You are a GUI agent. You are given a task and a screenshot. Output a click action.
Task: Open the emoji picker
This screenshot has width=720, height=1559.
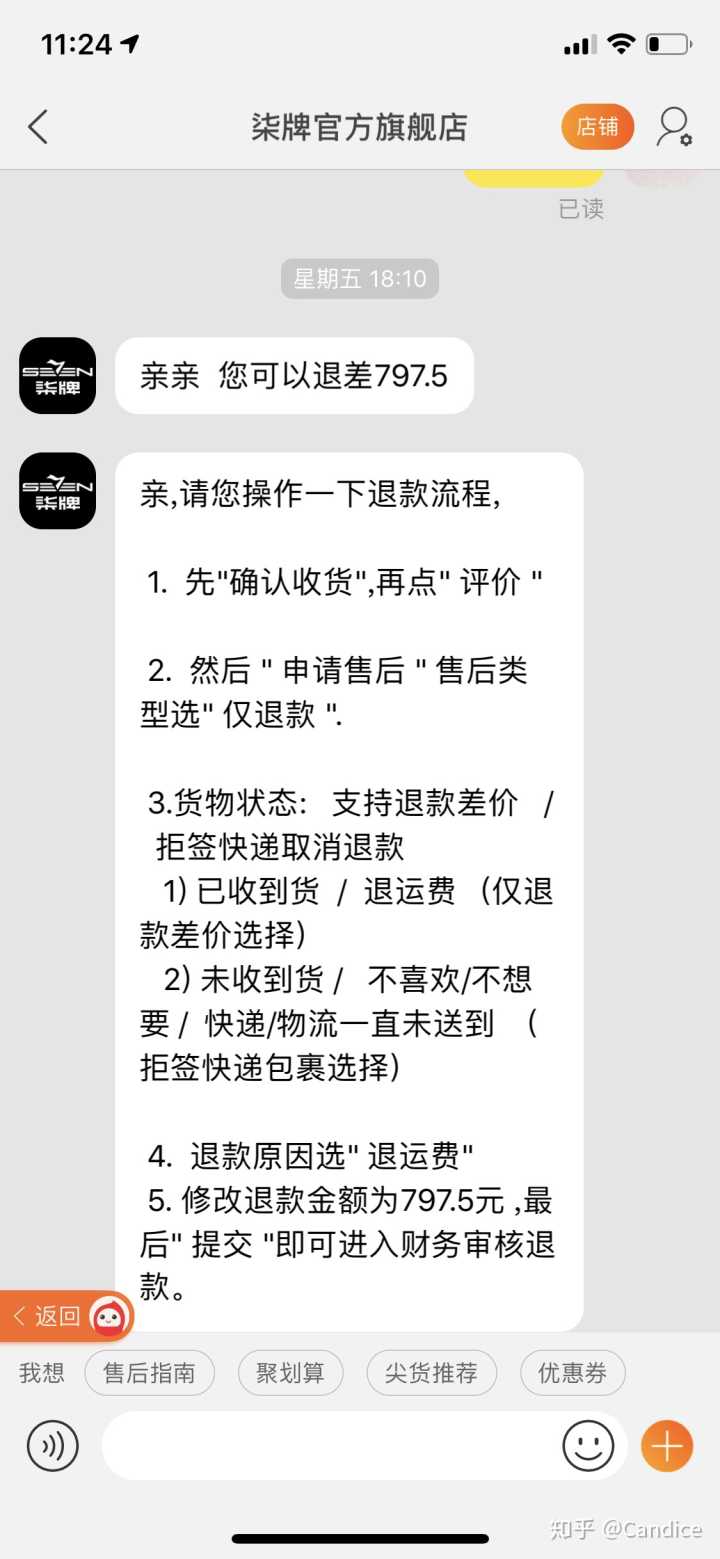[588, 1445]
